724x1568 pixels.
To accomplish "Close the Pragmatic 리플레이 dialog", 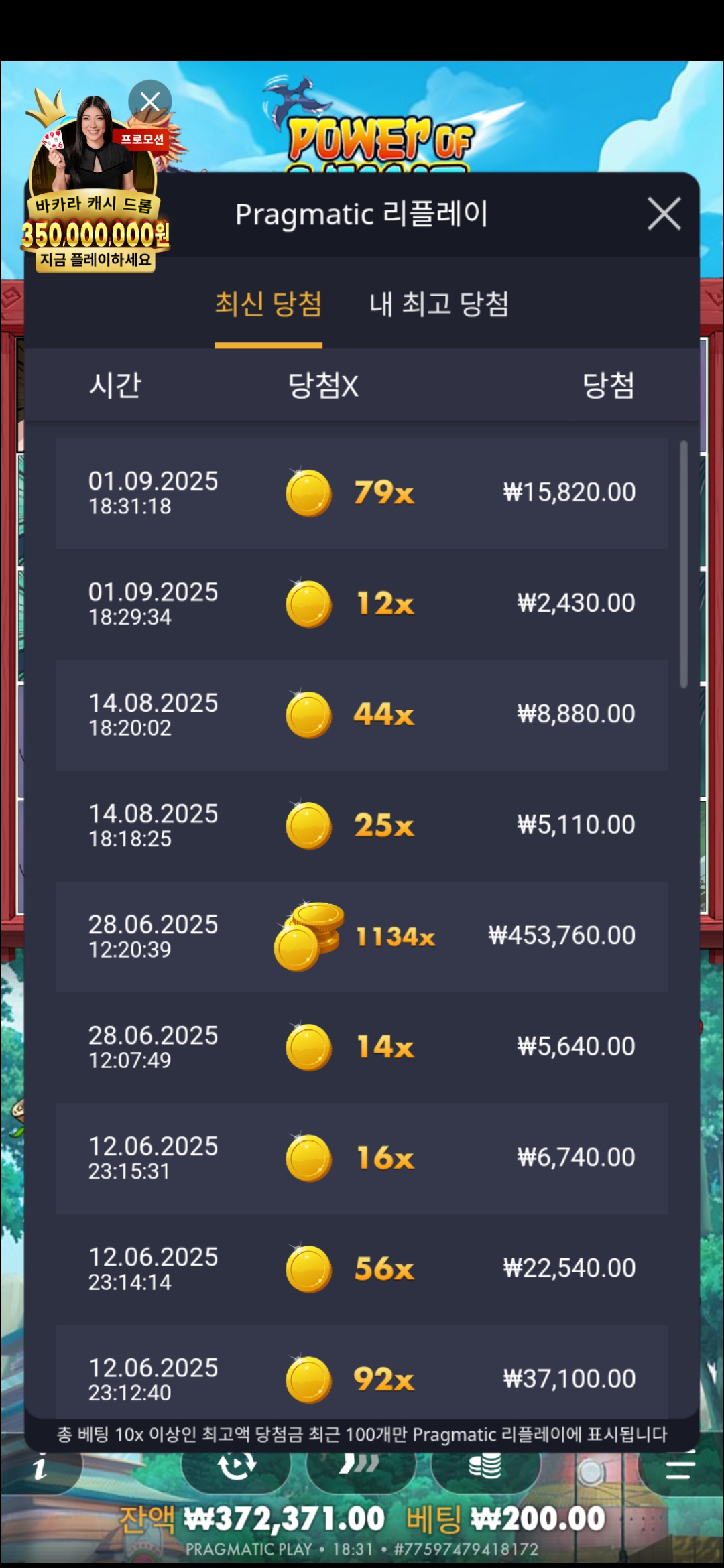I will point(664,214).
